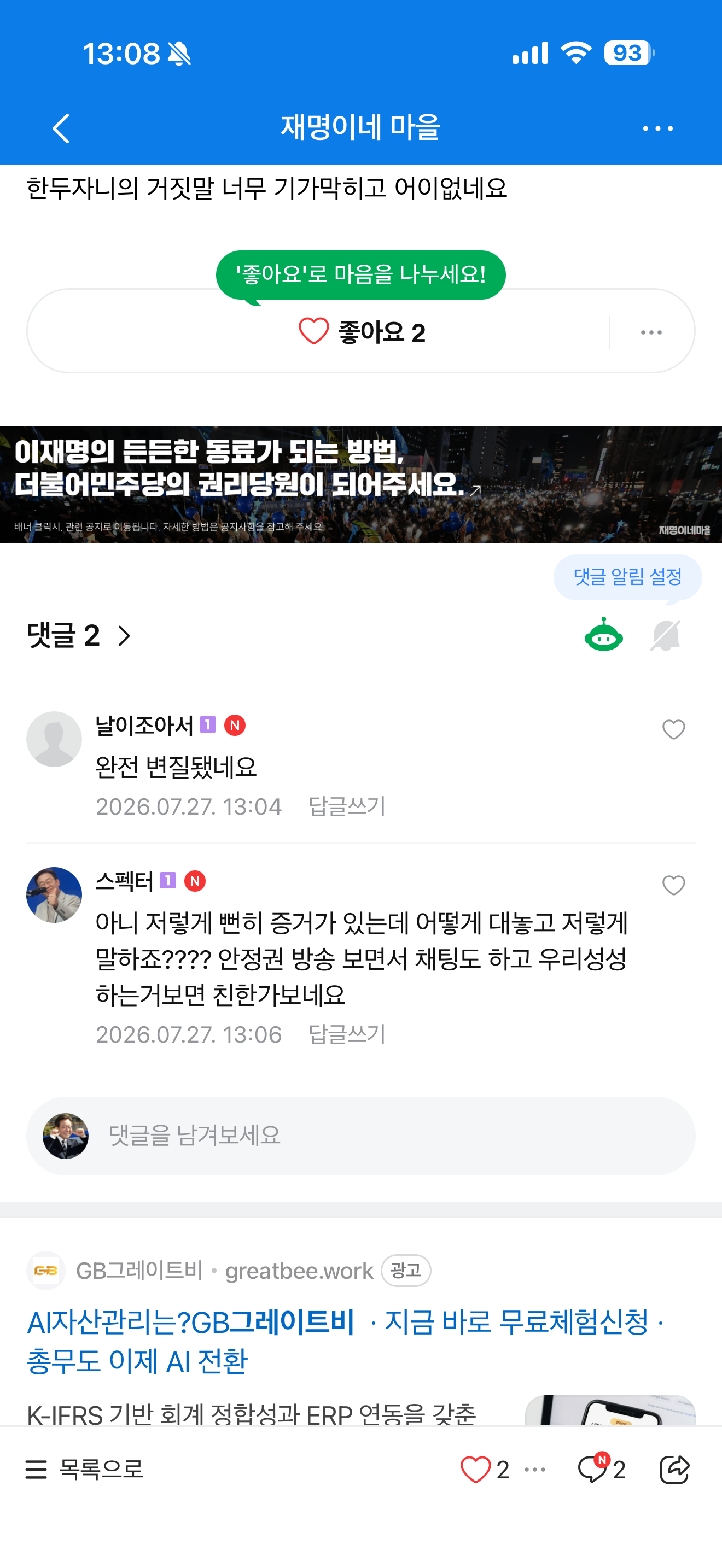The image size is (722, 1568).
Task: Tap the bottom bar heart icon
Action: (x=475, y=1470)
